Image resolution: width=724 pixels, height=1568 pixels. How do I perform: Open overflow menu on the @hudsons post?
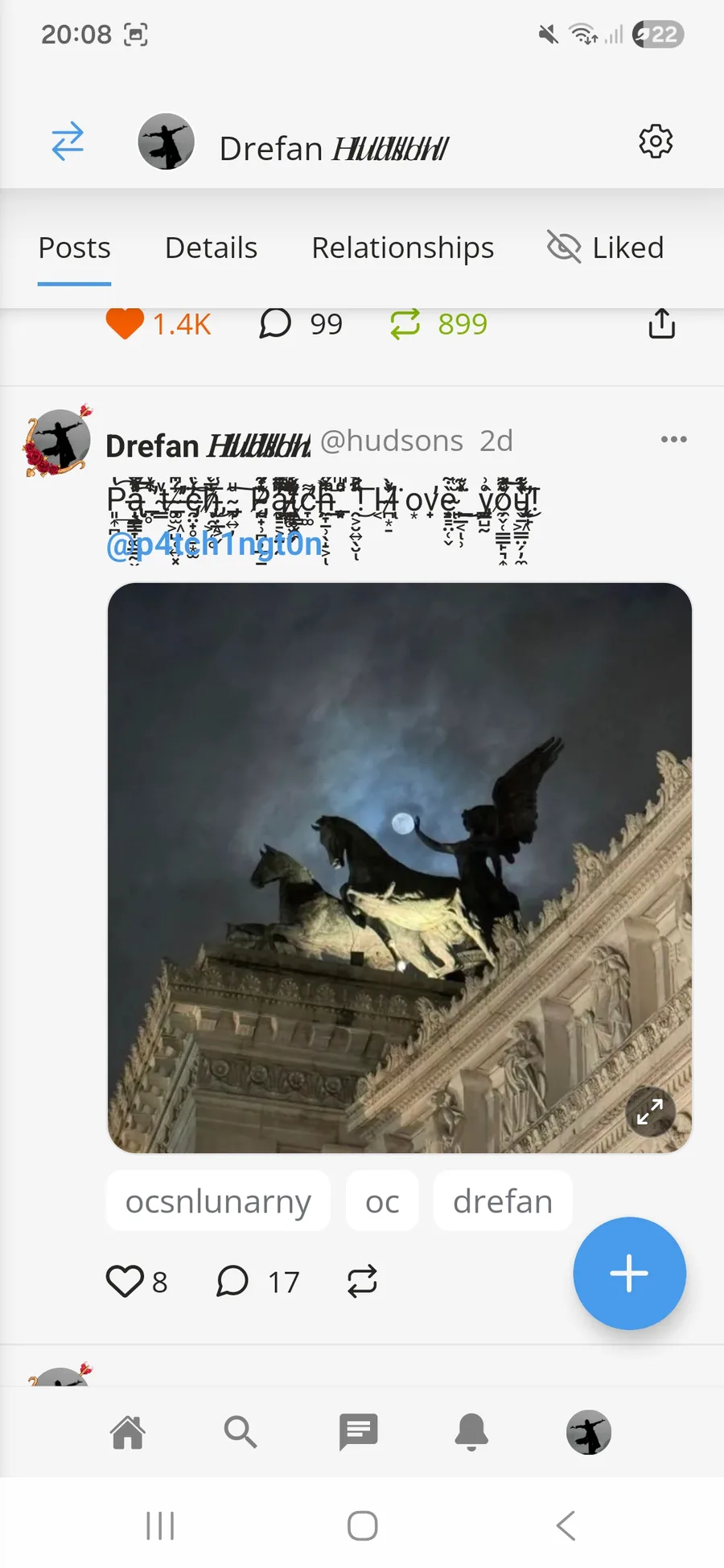click(673, 439)
